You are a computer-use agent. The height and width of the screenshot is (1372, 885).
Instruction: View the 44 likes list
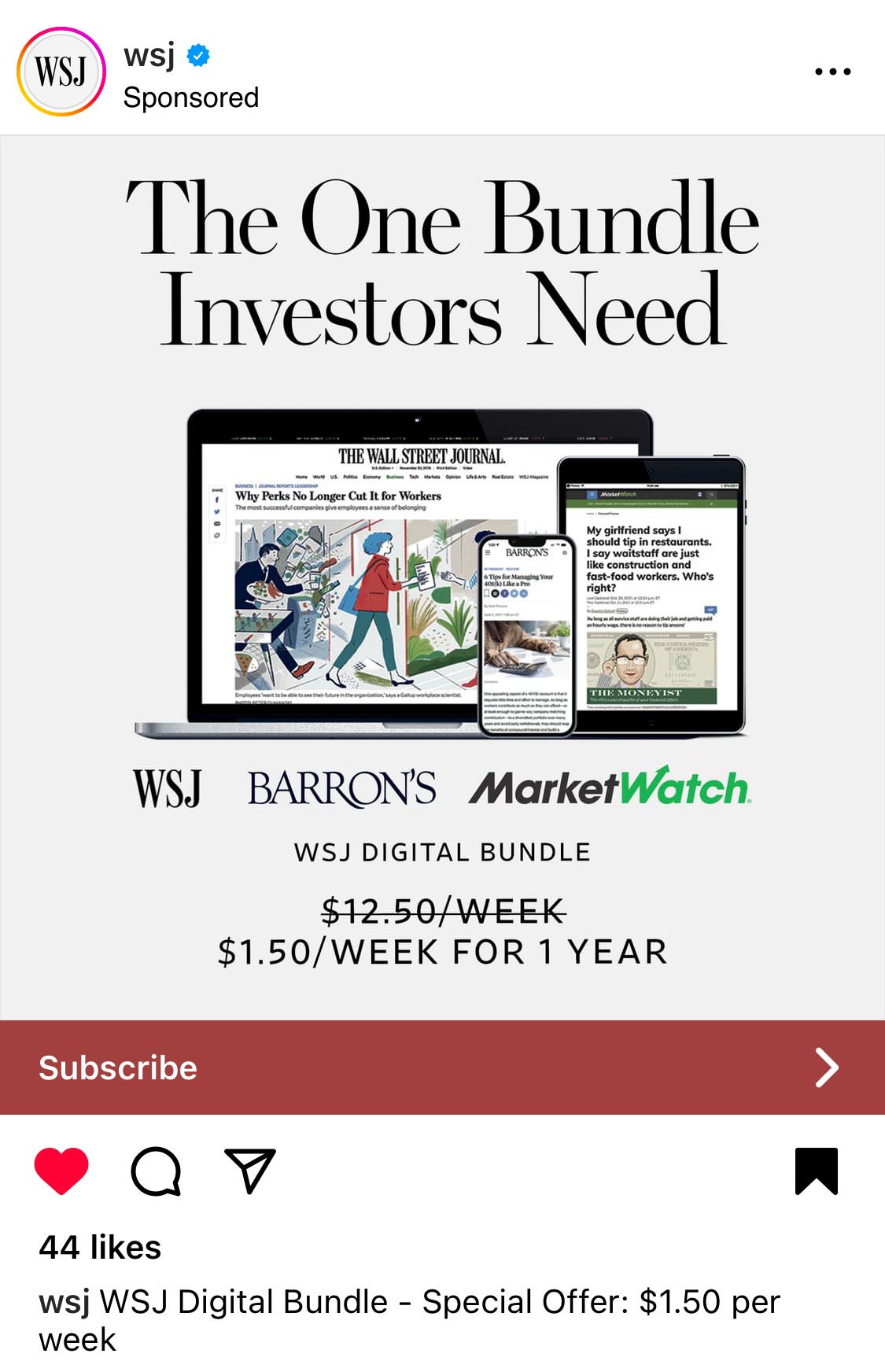[100, 1248]
